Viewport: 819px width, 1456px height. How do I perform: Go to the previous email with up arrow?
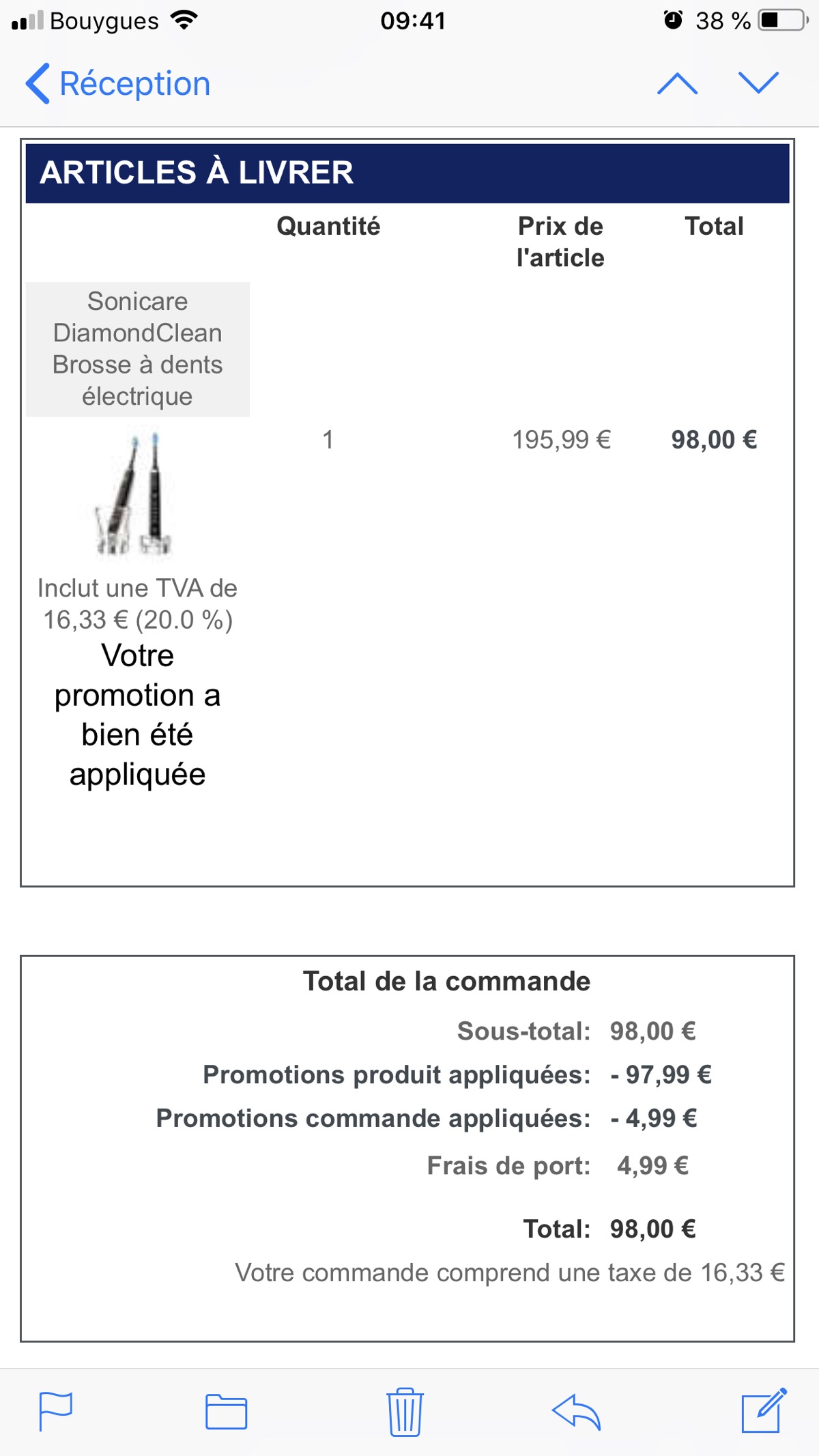coord(677,83)
